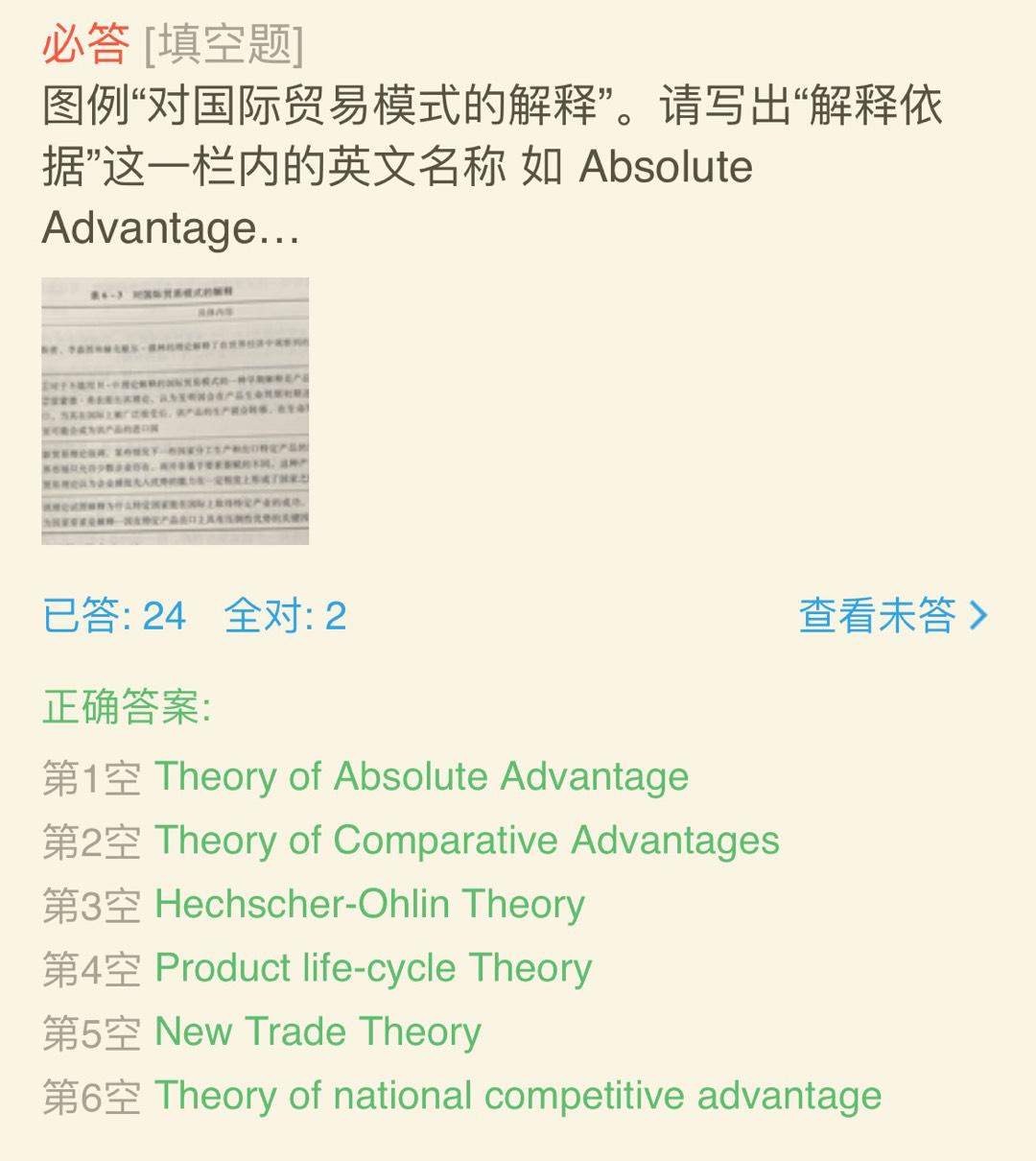The height and width of the screenshot is (1161, 1036).
Task: Tap the 已答: 24 answered count
Action: coord(113,615)
